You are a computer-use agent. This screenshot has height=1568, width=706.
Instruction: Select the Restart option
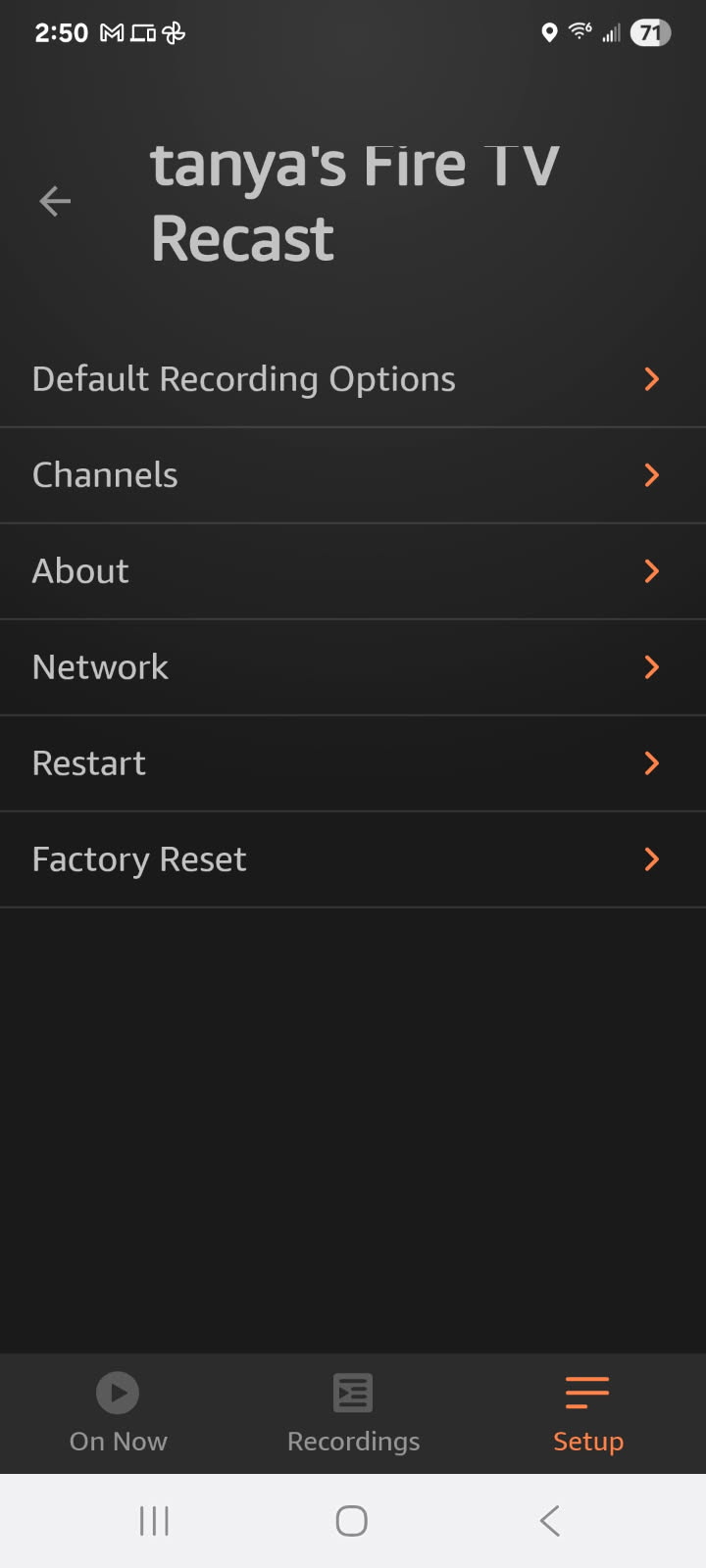coord(353,763)
